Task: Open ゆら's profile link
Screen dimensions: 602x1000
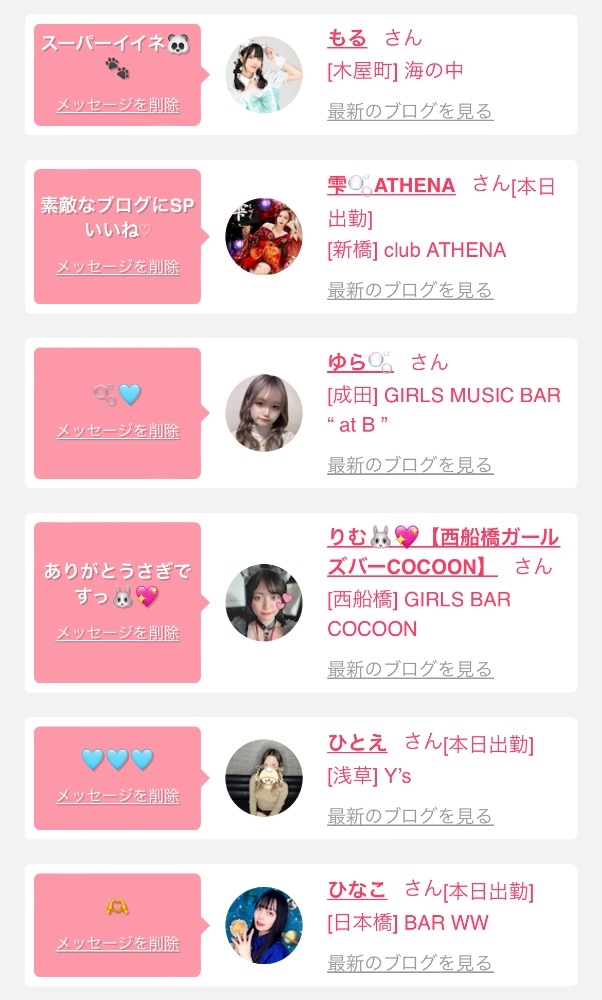Action: [360, 362]
